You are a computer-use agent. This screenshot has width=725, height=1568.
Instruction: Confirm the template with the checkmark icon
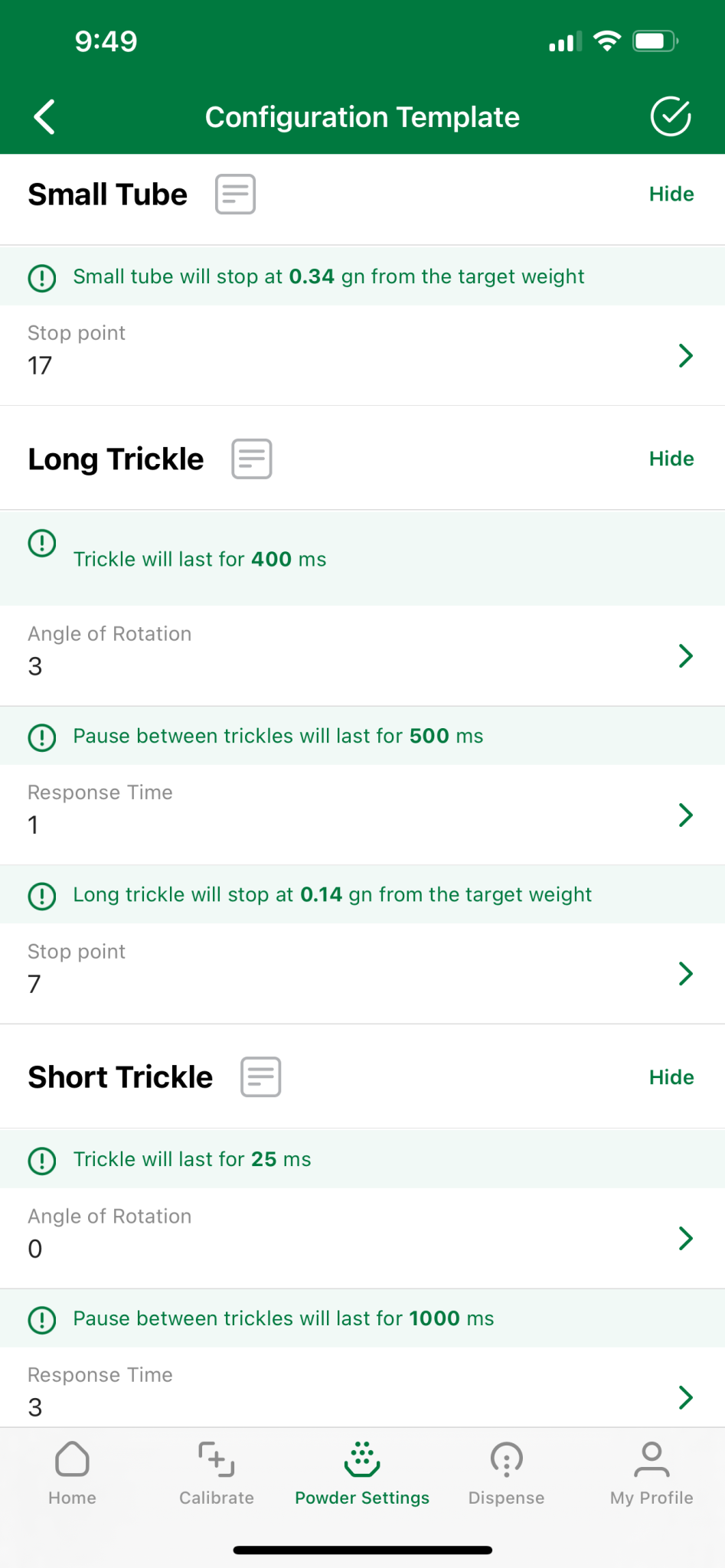tap(671, 117)
